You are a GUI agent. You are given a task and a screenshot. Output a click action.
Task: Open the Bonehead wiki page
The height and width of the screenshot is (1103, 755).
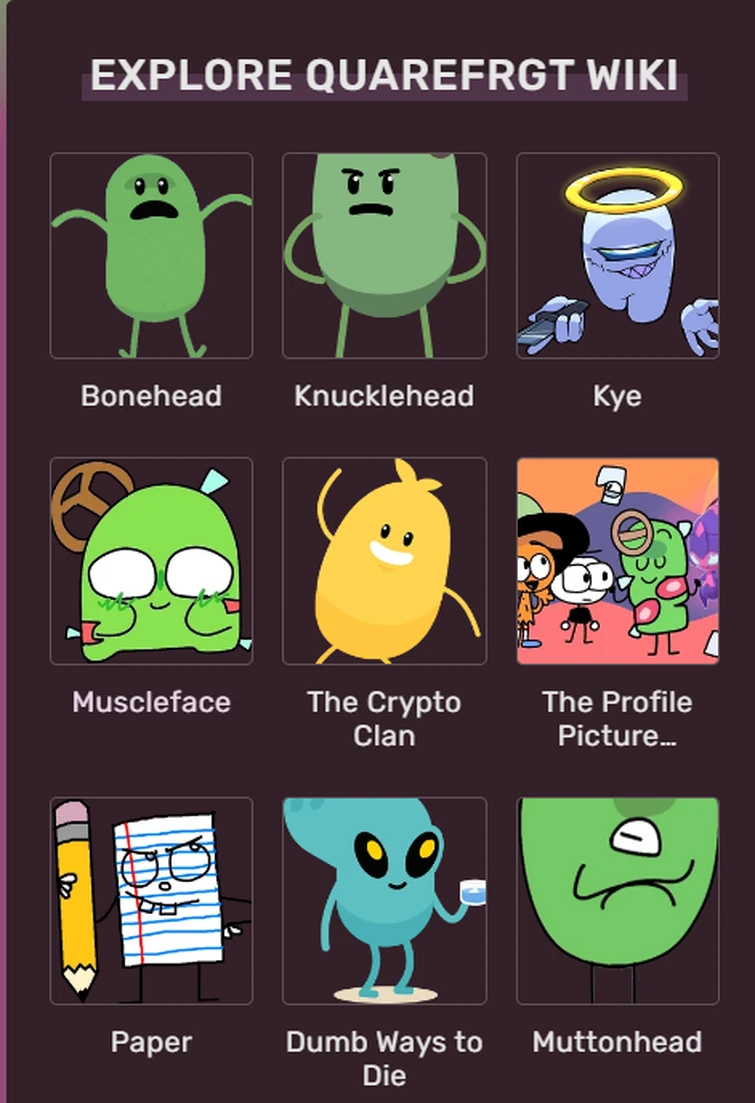pyautogui.click(x=151, y=256)
